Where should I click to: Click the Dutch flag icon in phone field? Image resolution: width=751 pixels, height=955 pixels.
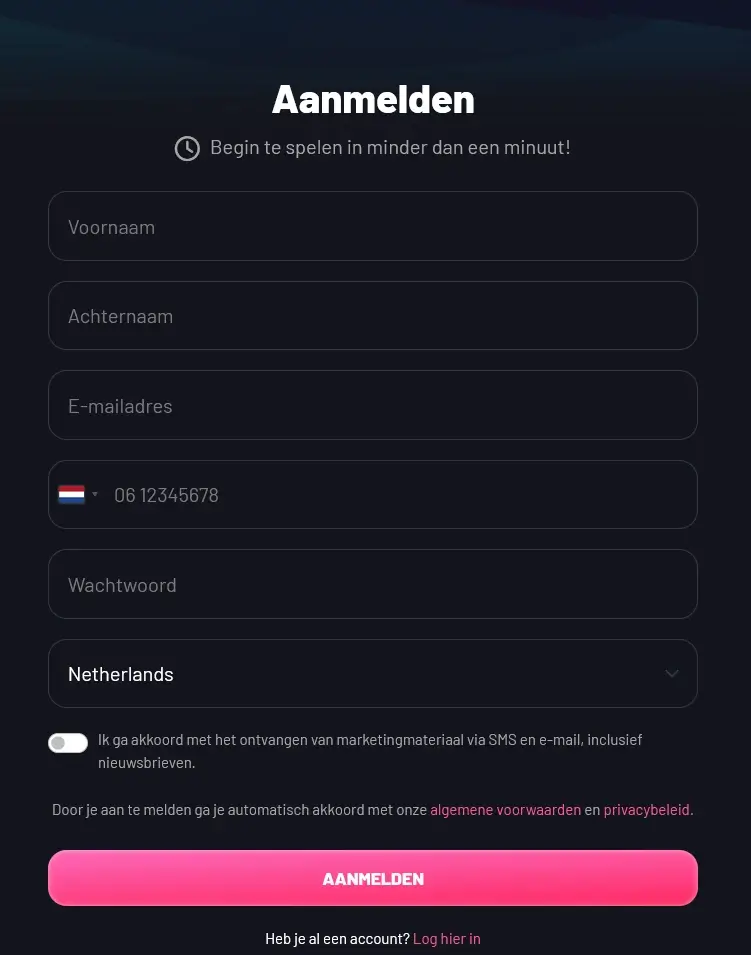70,494
